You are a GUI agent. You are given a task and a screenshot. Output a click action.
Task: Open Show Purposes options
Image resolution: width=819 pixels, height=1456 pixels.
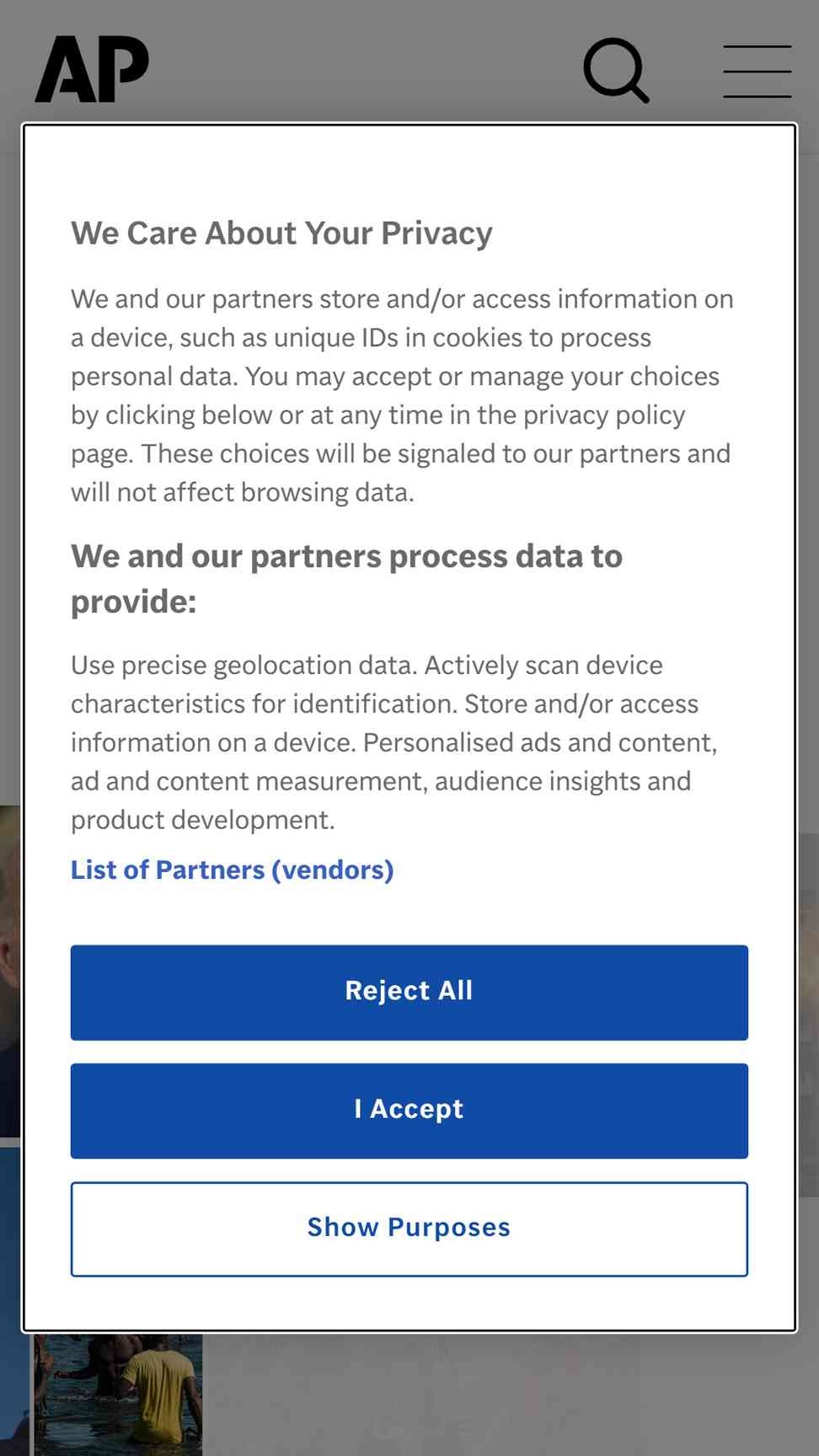409,1229
